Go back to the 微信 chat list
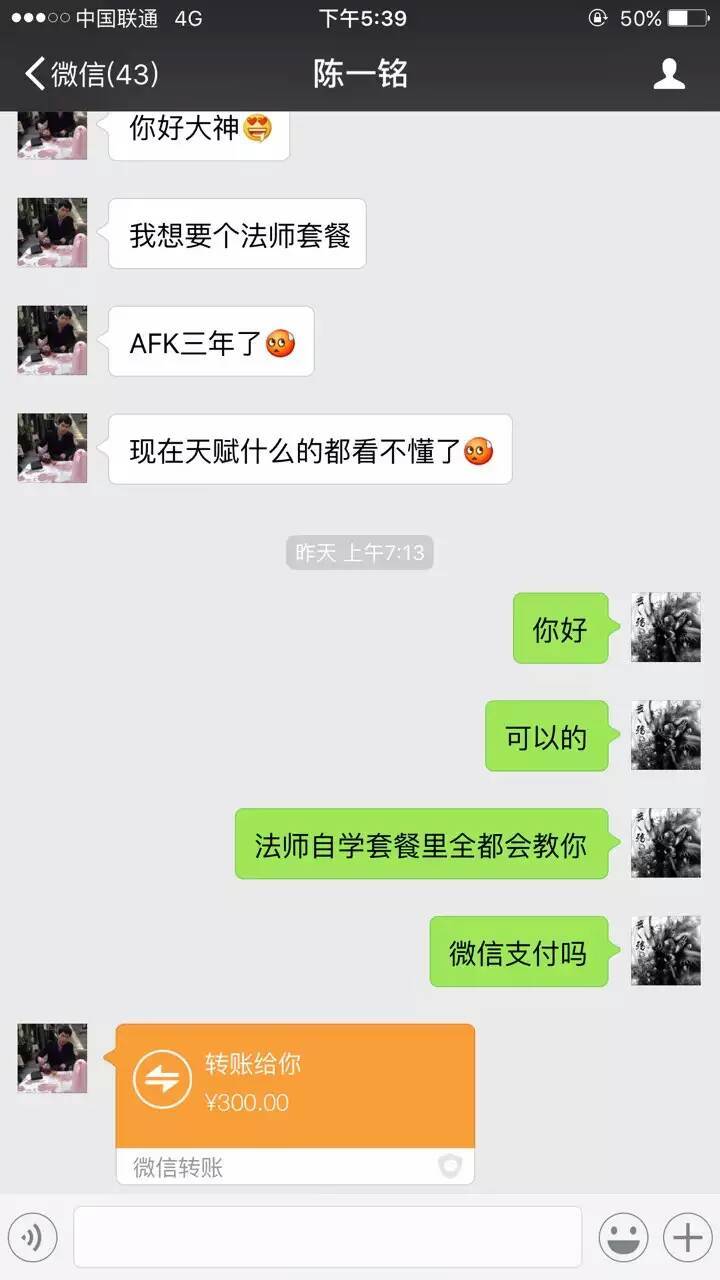 tap(90, 75)
